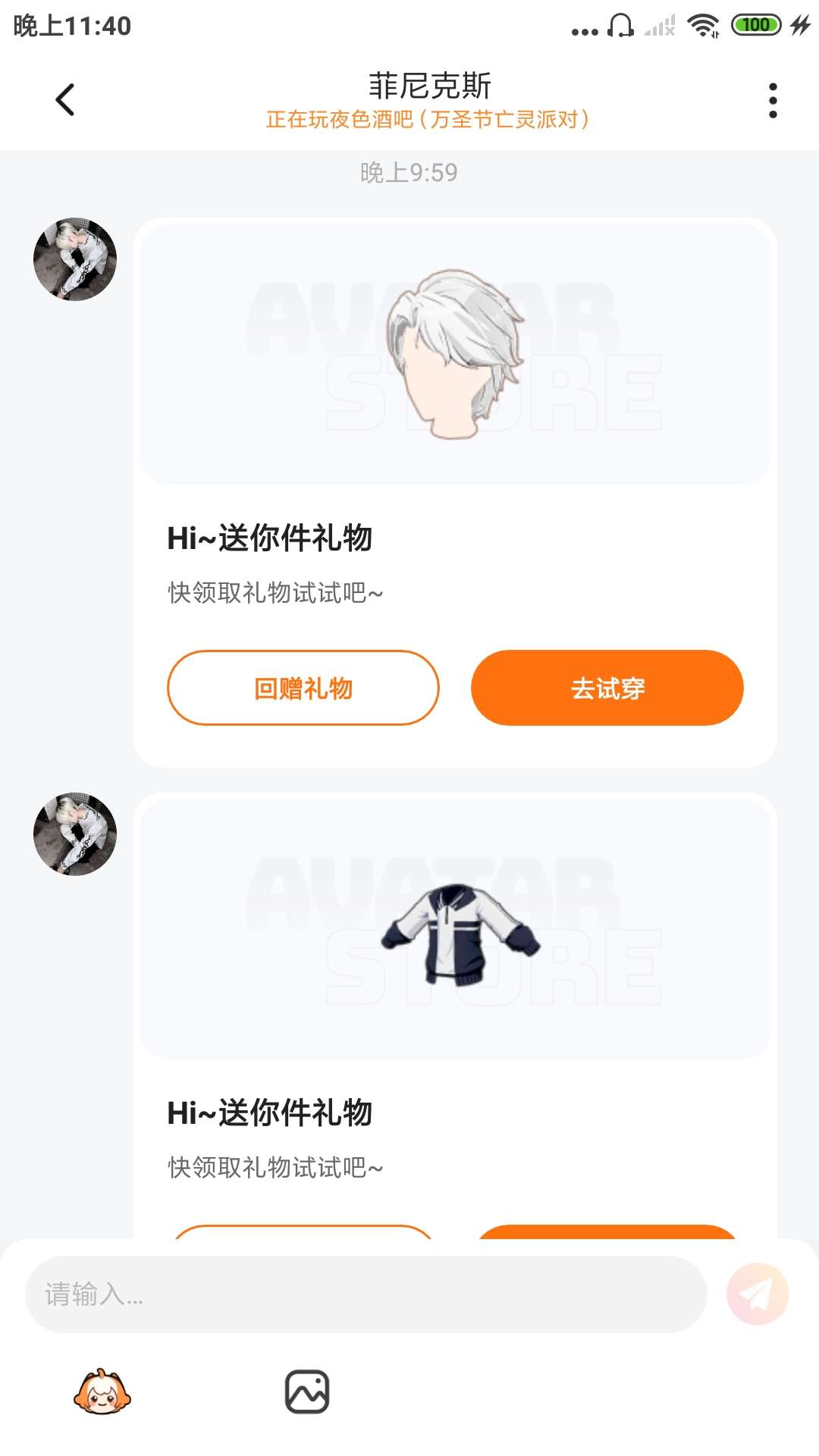Viewport: 819px width, 1456px height.
Task: Focus the 请输入... message field
Action: tap(366, 1294)
